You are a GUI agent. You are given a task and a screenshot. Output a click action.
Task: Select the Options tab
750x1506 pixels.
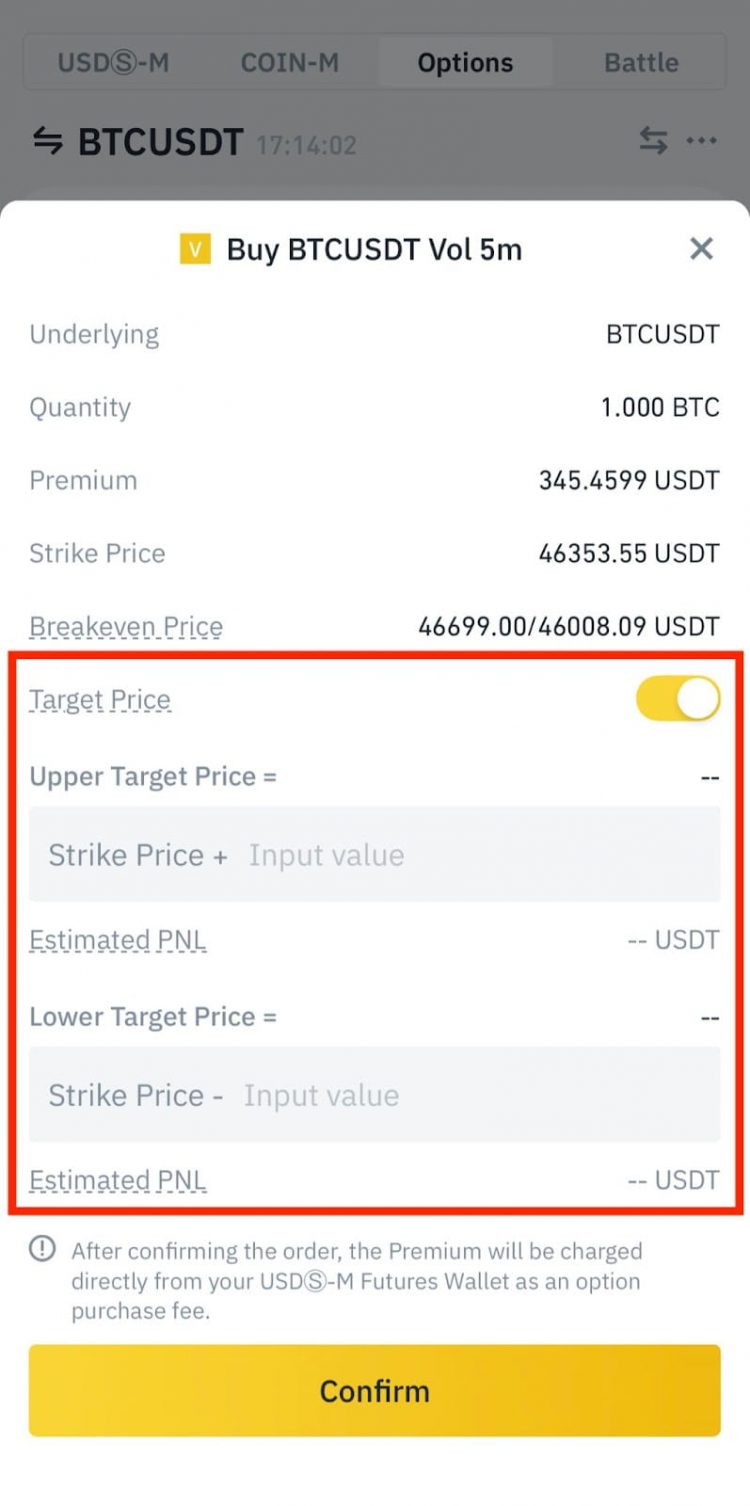pos(464,62)
